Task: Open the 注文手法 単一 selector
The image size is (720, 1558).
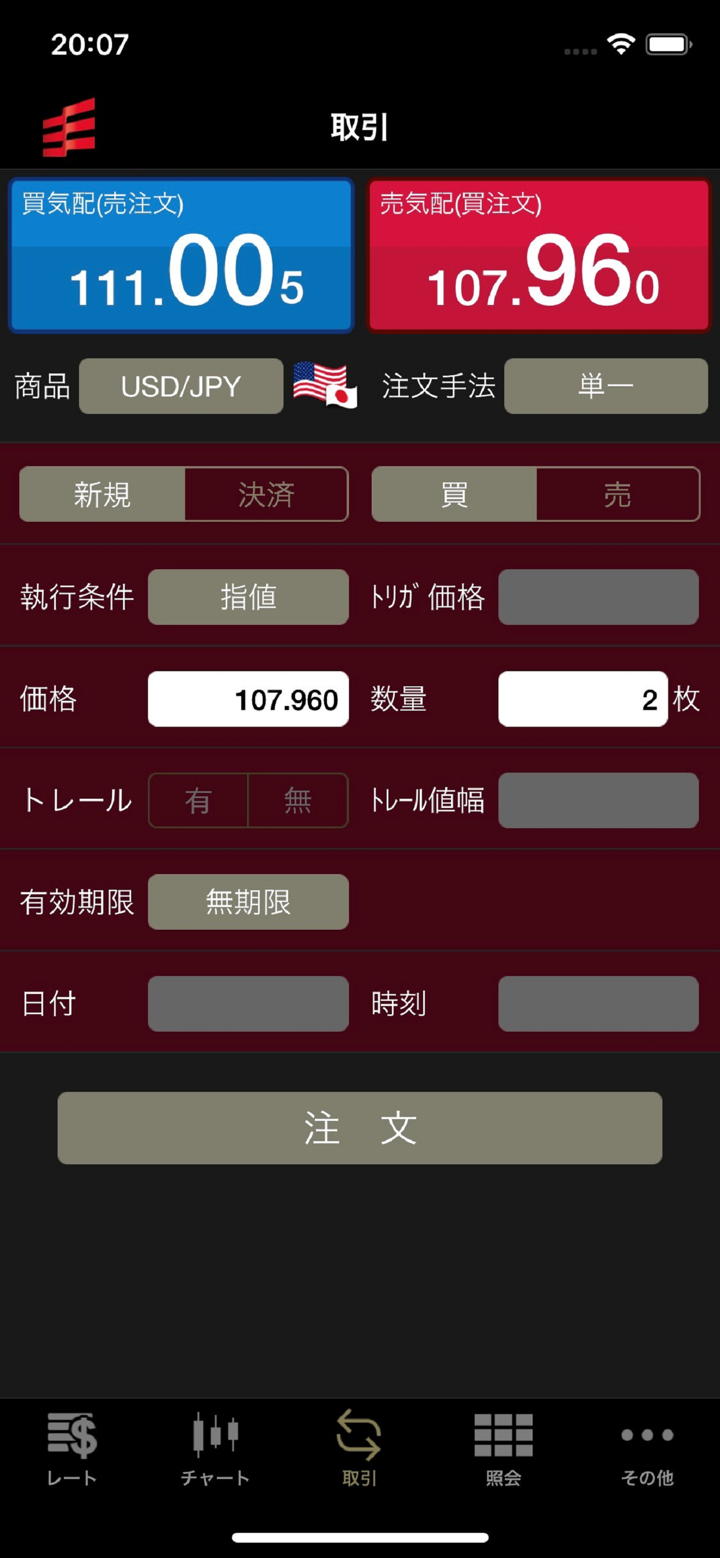Action: tap(603, 386)
